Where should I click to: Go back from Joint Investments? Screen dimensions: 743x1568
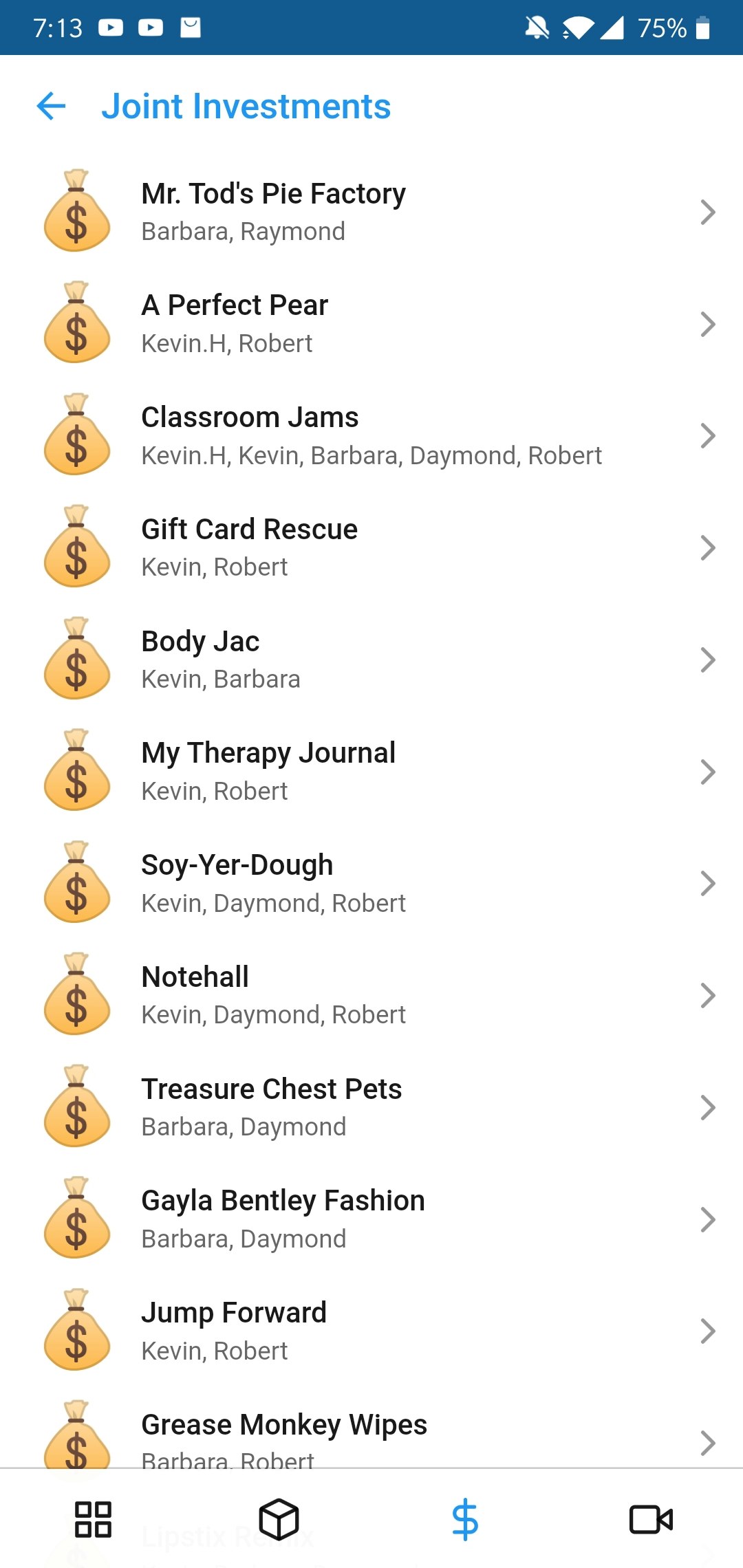point(51,107)
